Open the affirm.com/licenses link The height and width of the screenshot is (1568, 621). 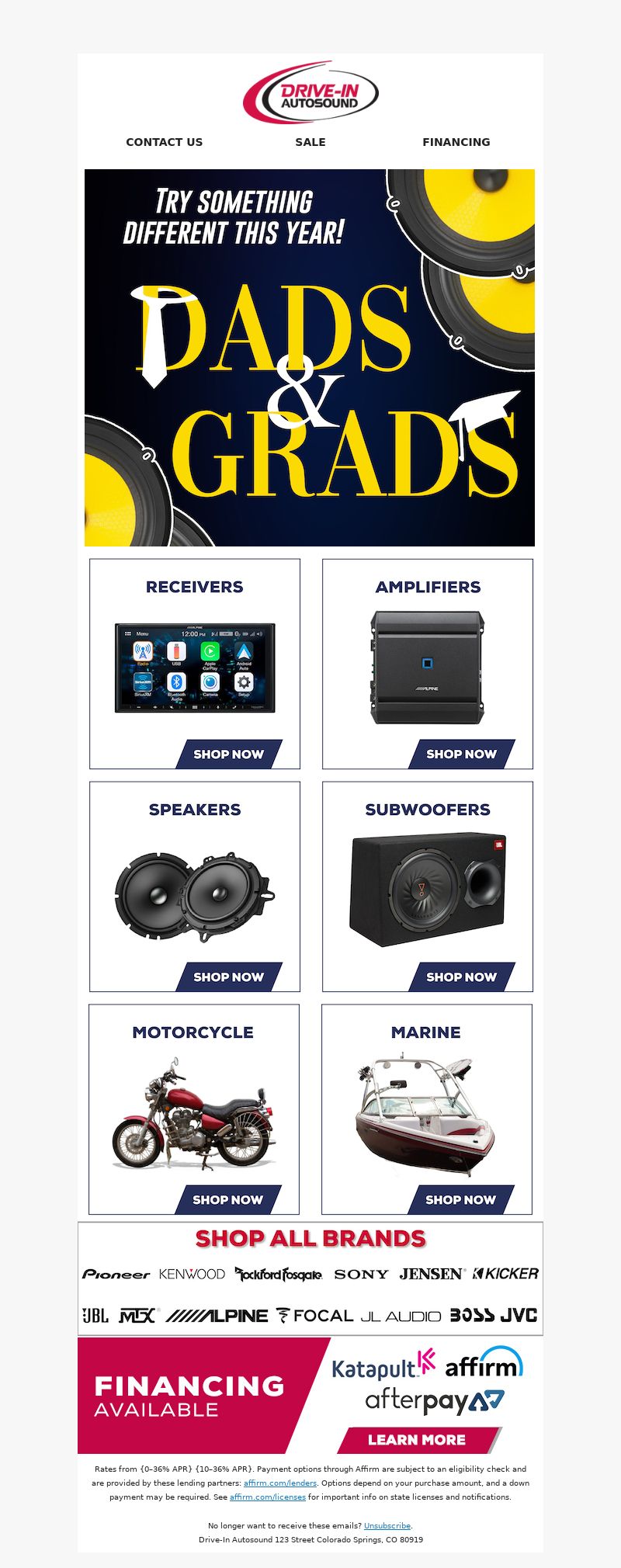point(267,1497)
